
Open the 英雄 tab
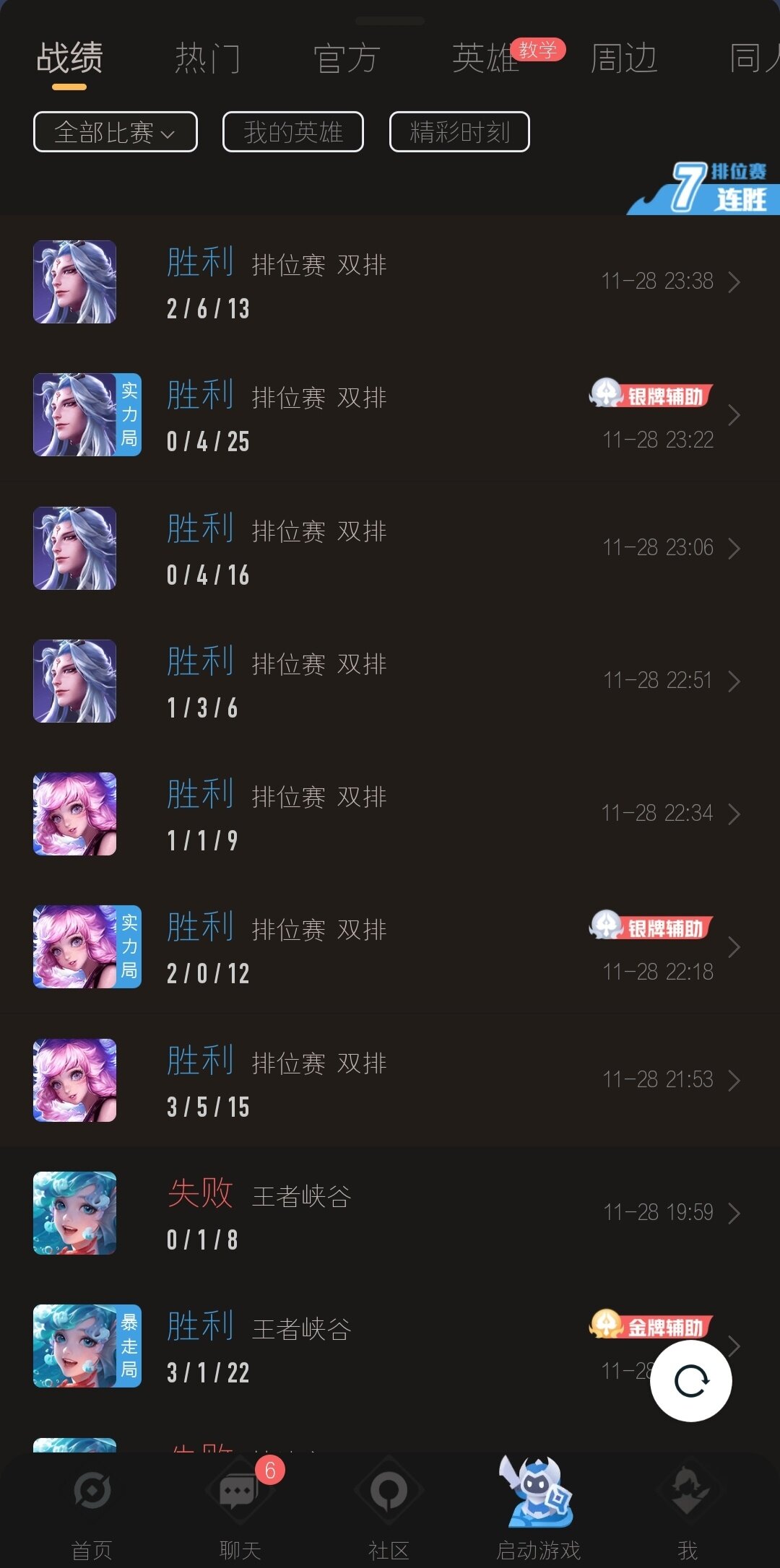pos(485,58)
